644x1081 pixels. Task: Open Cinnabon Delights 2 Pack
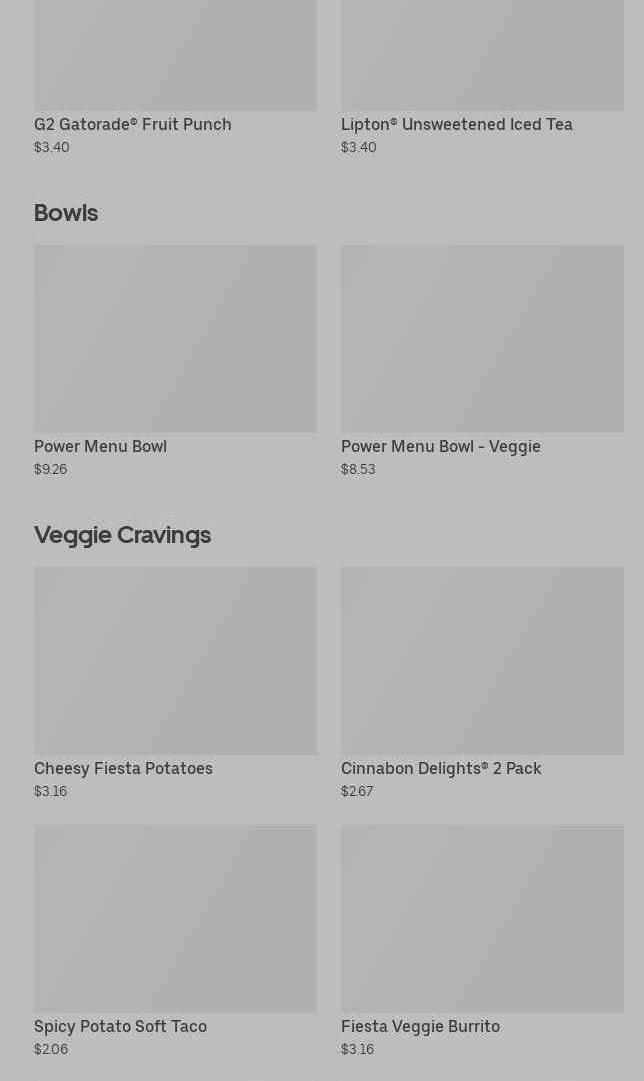482,662
